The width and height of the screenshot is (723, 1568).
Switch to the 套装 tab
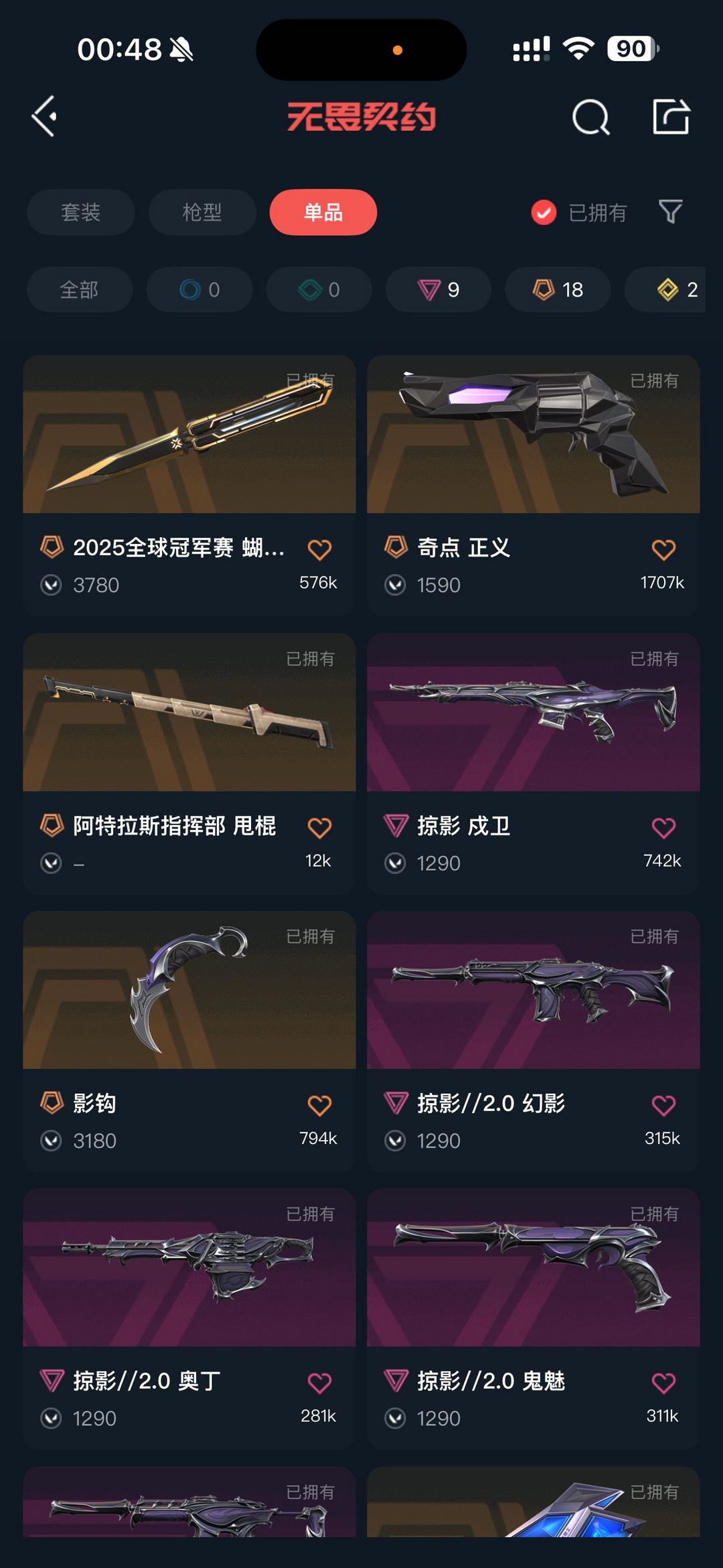coord(80,212)
